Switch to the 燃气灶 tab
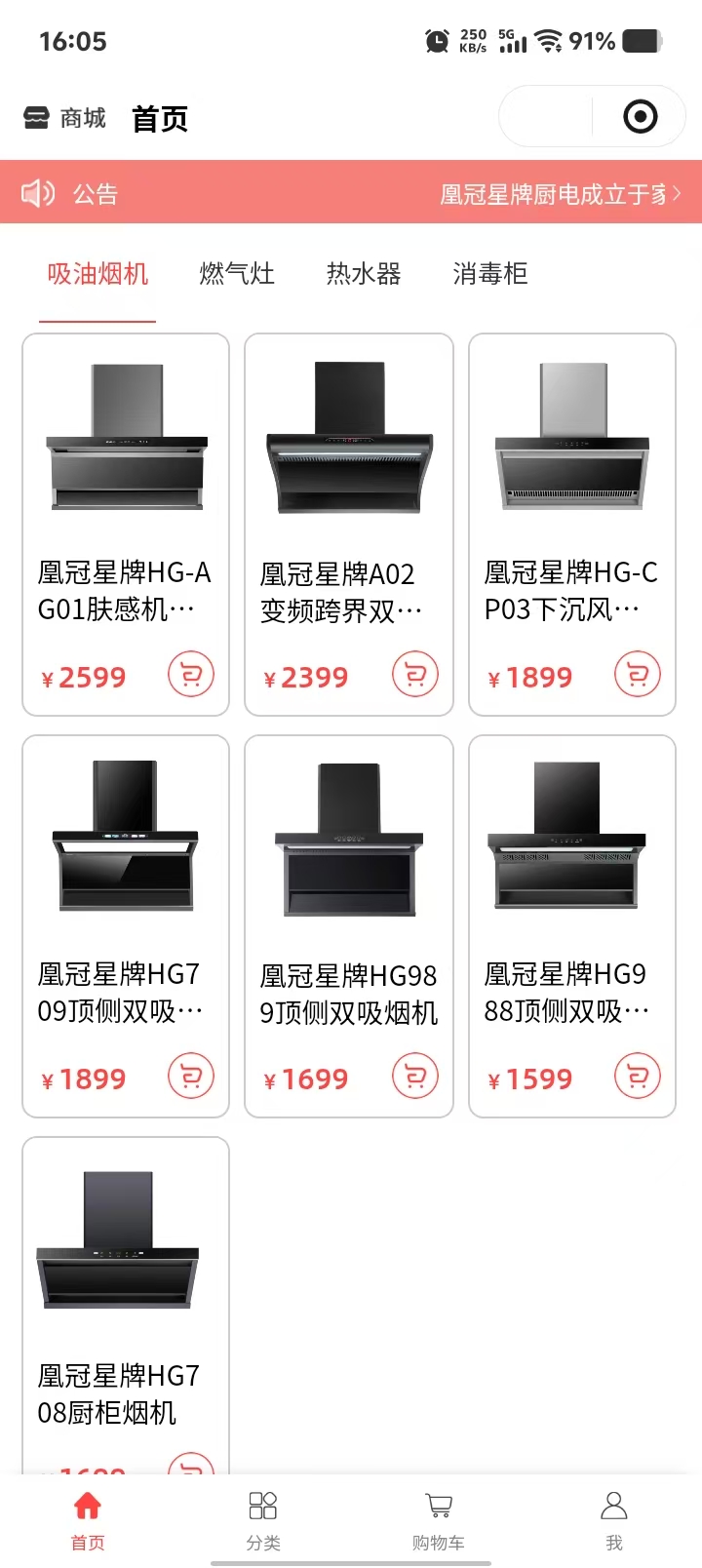Screen dimensions: 702x1568 237,274
